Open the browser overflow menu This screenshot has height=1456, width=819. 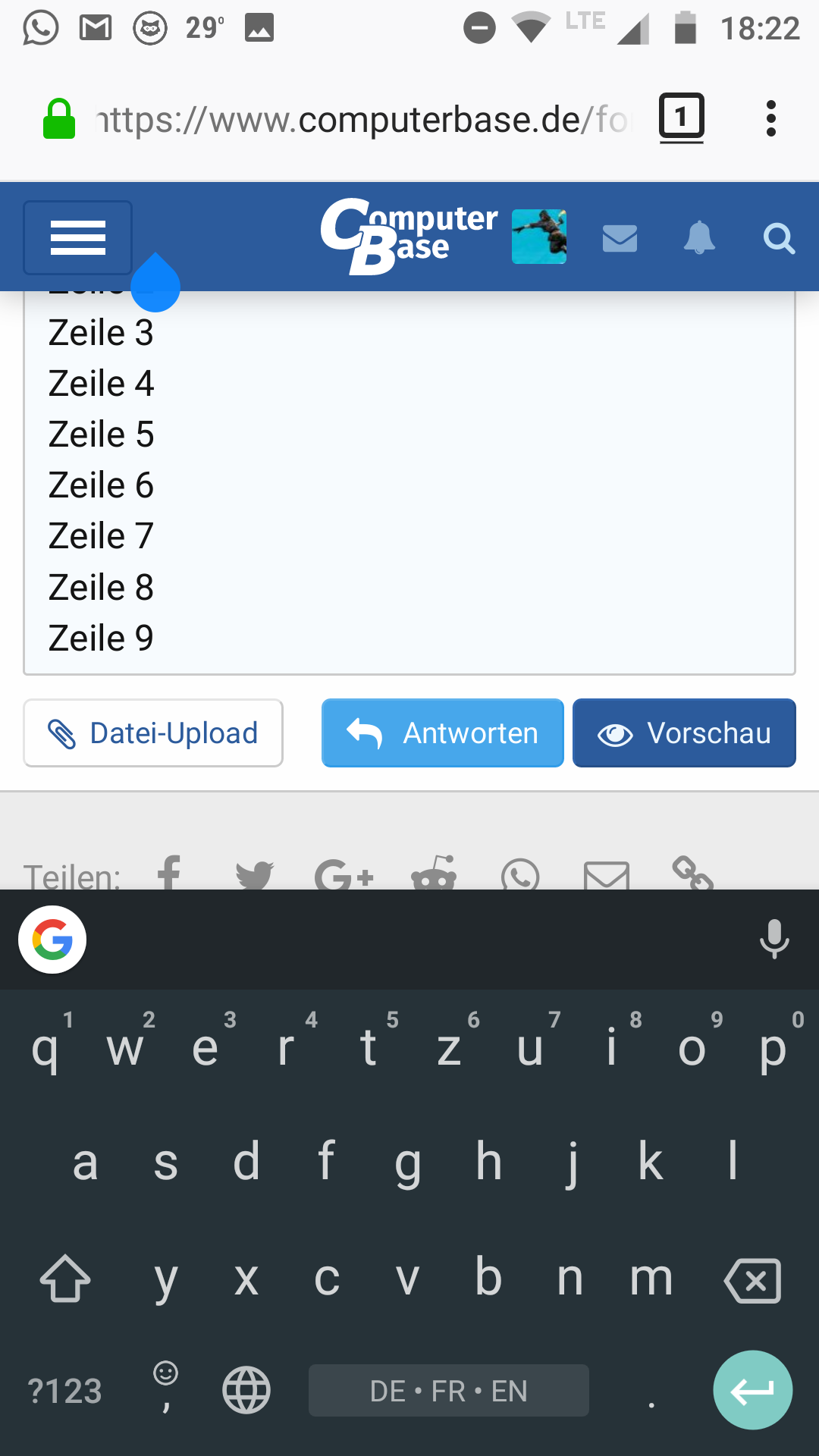[x=770, y=119]
